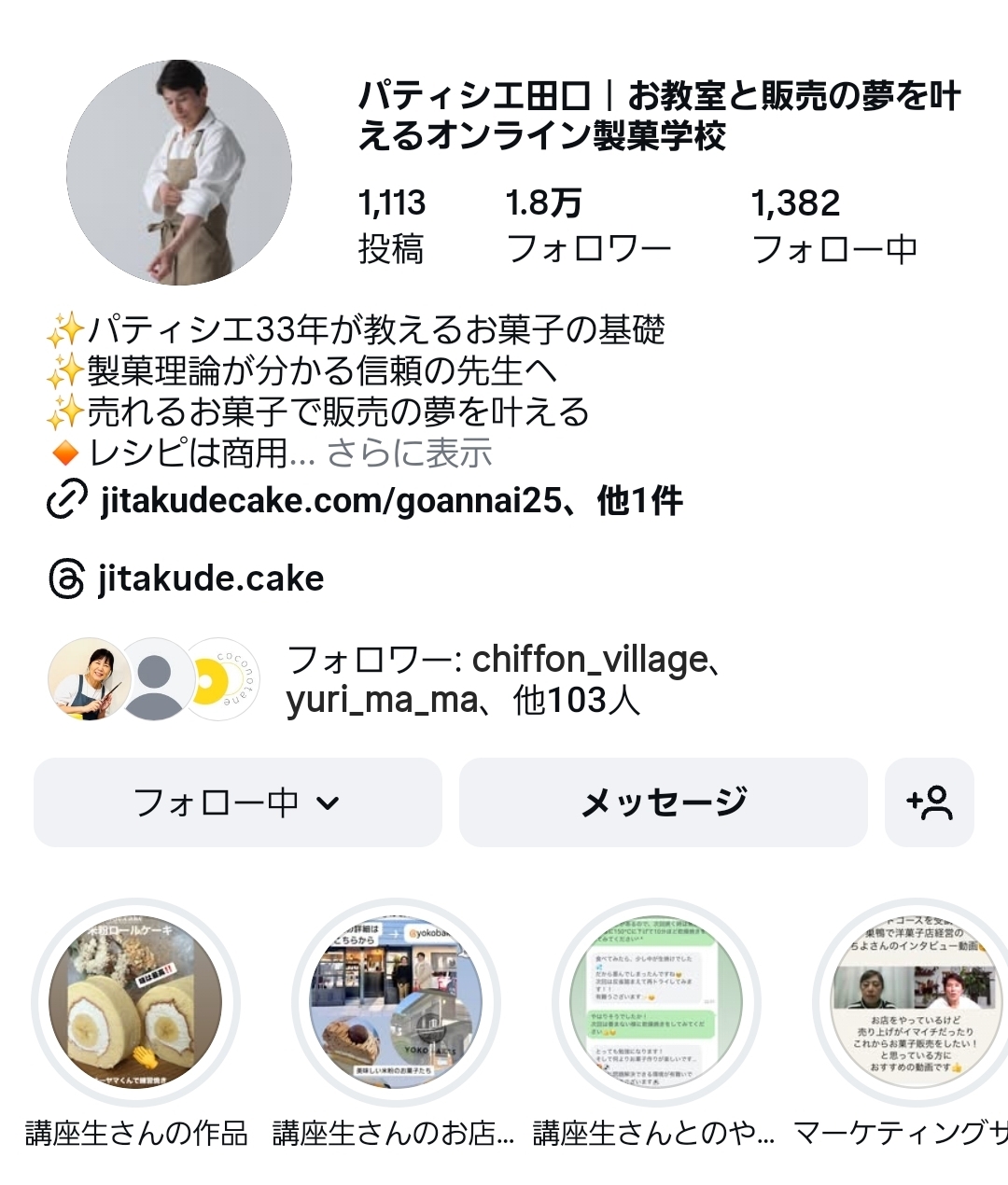This screenshot has width=1008, height=1185.
Task: Open the 講座生さんのお店 highlight
Action: [396, 1004]
